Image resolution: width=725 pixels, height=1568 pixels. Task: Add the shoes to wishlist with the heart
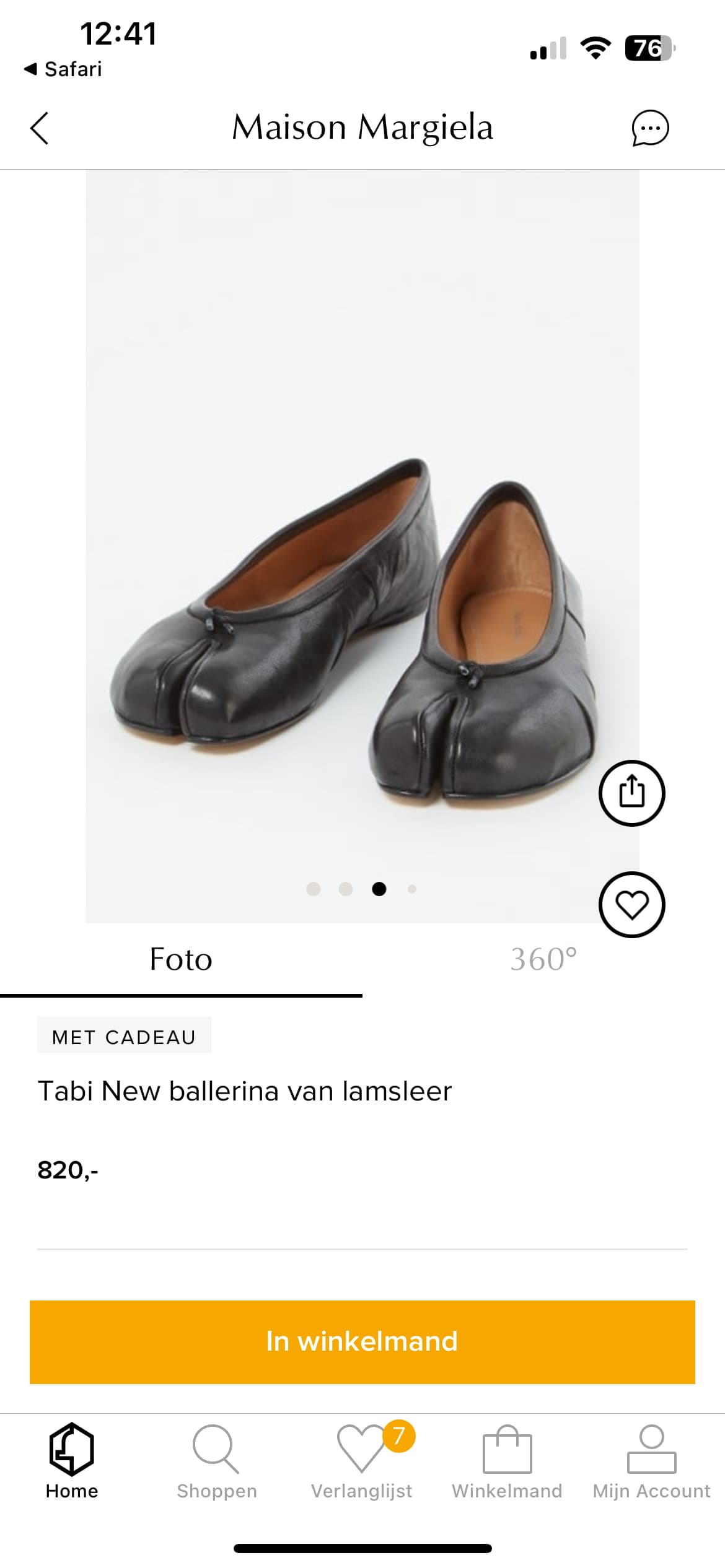[x=631, y=904]
